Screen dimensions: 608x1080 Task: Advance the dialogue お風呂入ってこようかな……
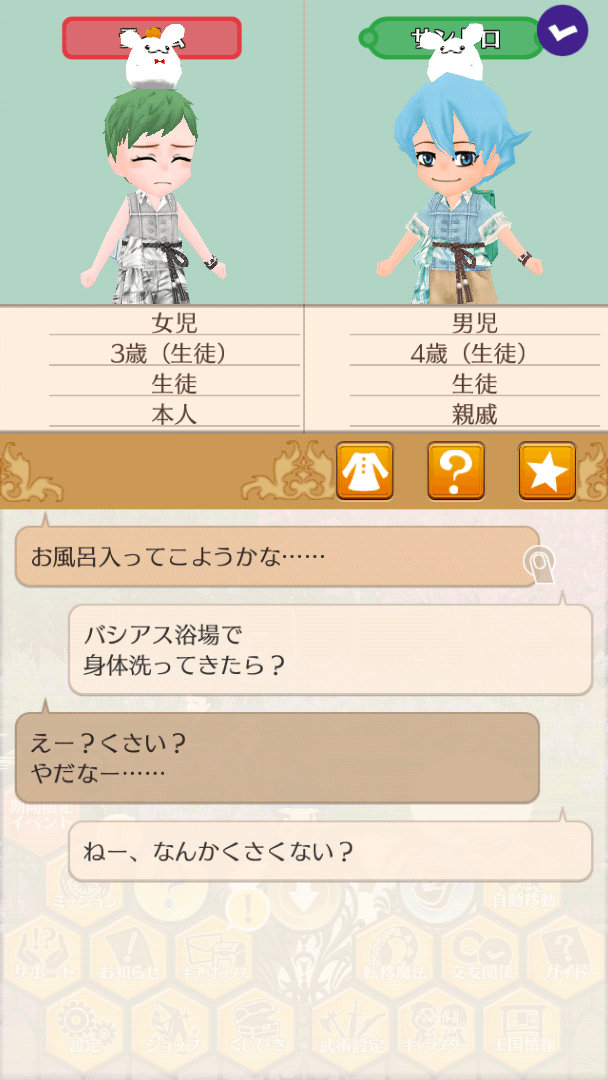(x=277, y=556)
